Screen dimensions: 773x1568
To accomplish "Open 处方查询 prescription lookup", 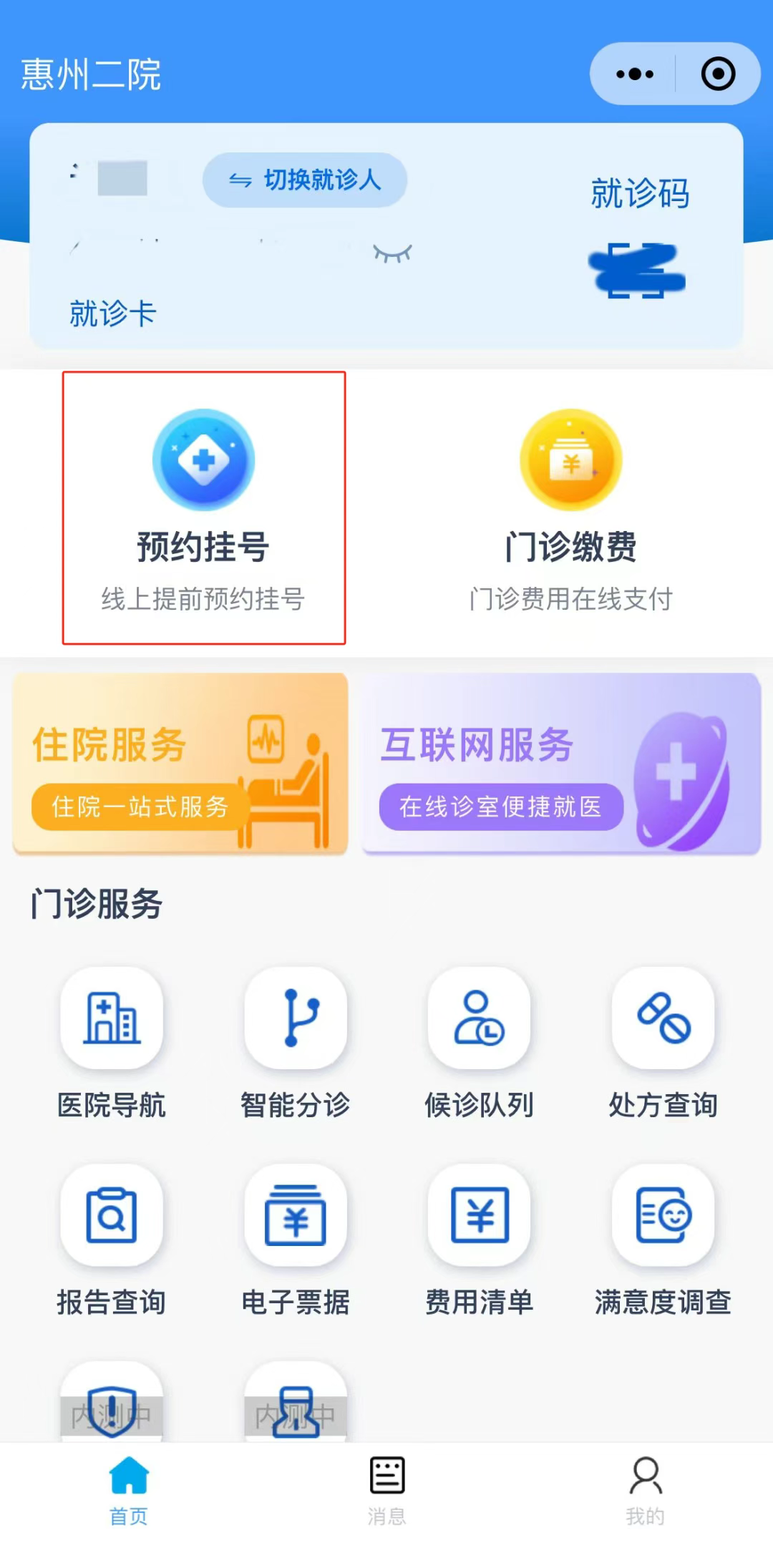I will 663,1041.
